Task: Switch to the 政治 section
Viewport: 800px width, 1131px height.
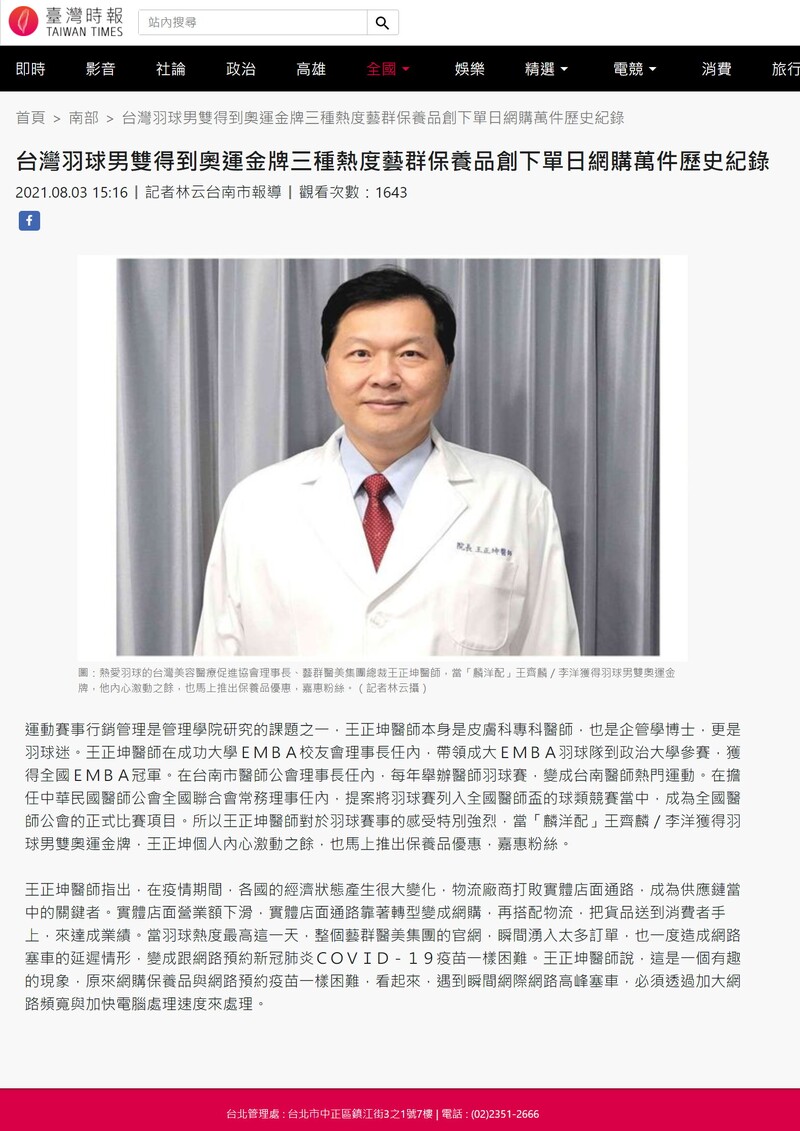Action: 241,69
